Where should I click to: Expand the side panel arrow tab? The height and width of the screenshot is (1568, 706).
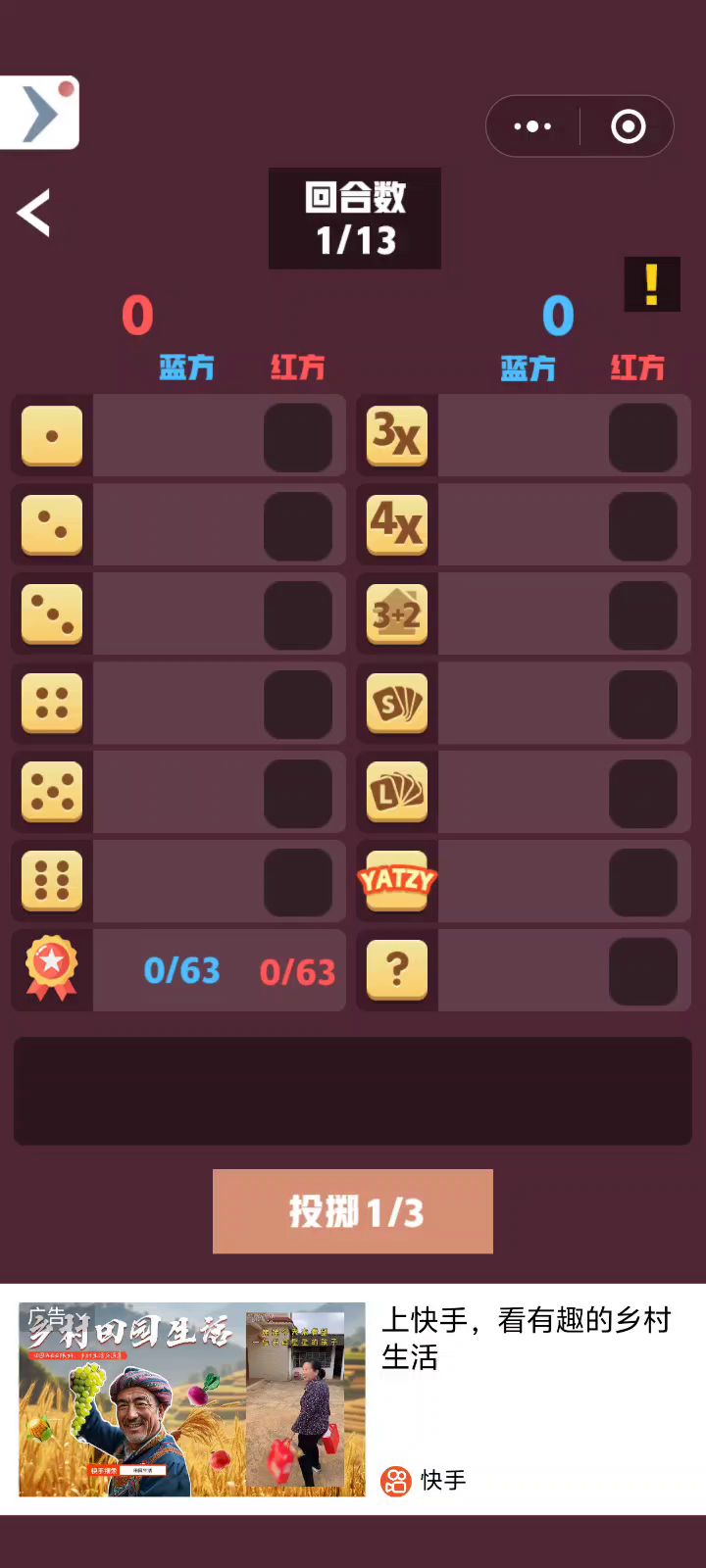point(38,114)
